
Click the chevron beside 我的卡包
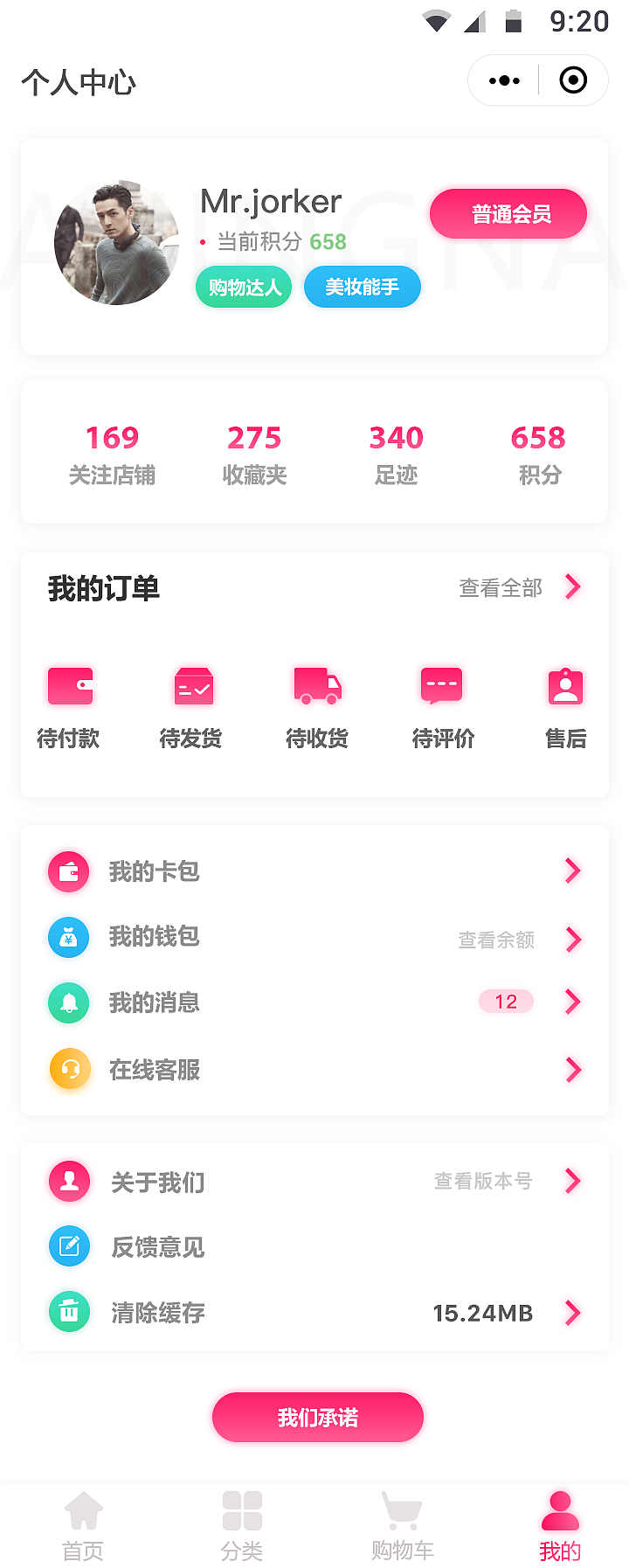pos(572,871)
